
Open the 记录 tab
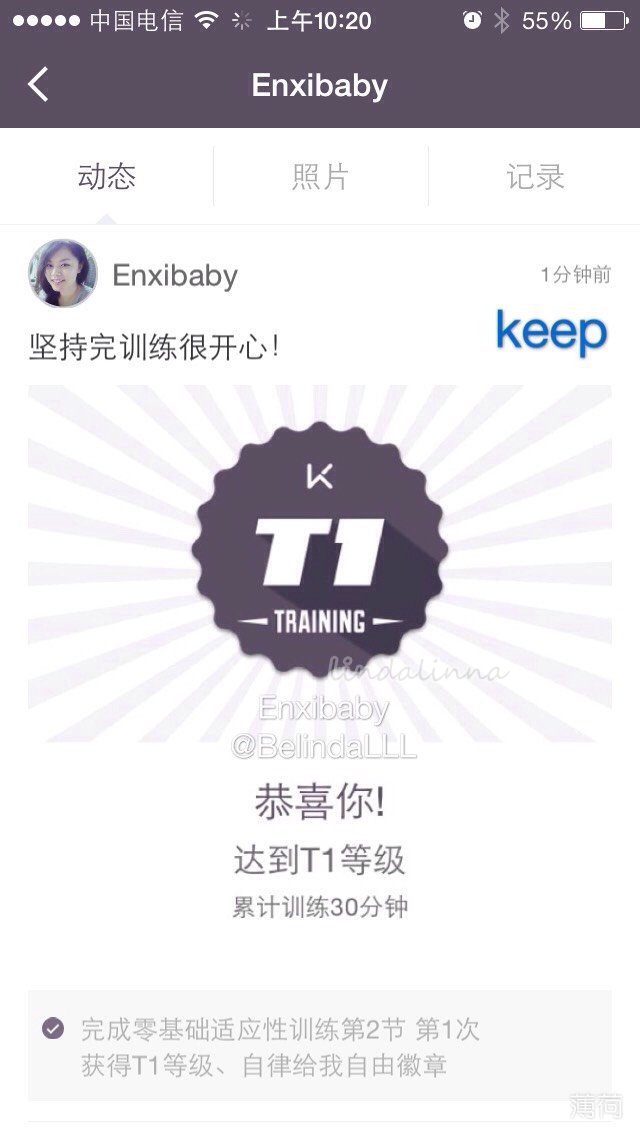[x=535, y=177]
